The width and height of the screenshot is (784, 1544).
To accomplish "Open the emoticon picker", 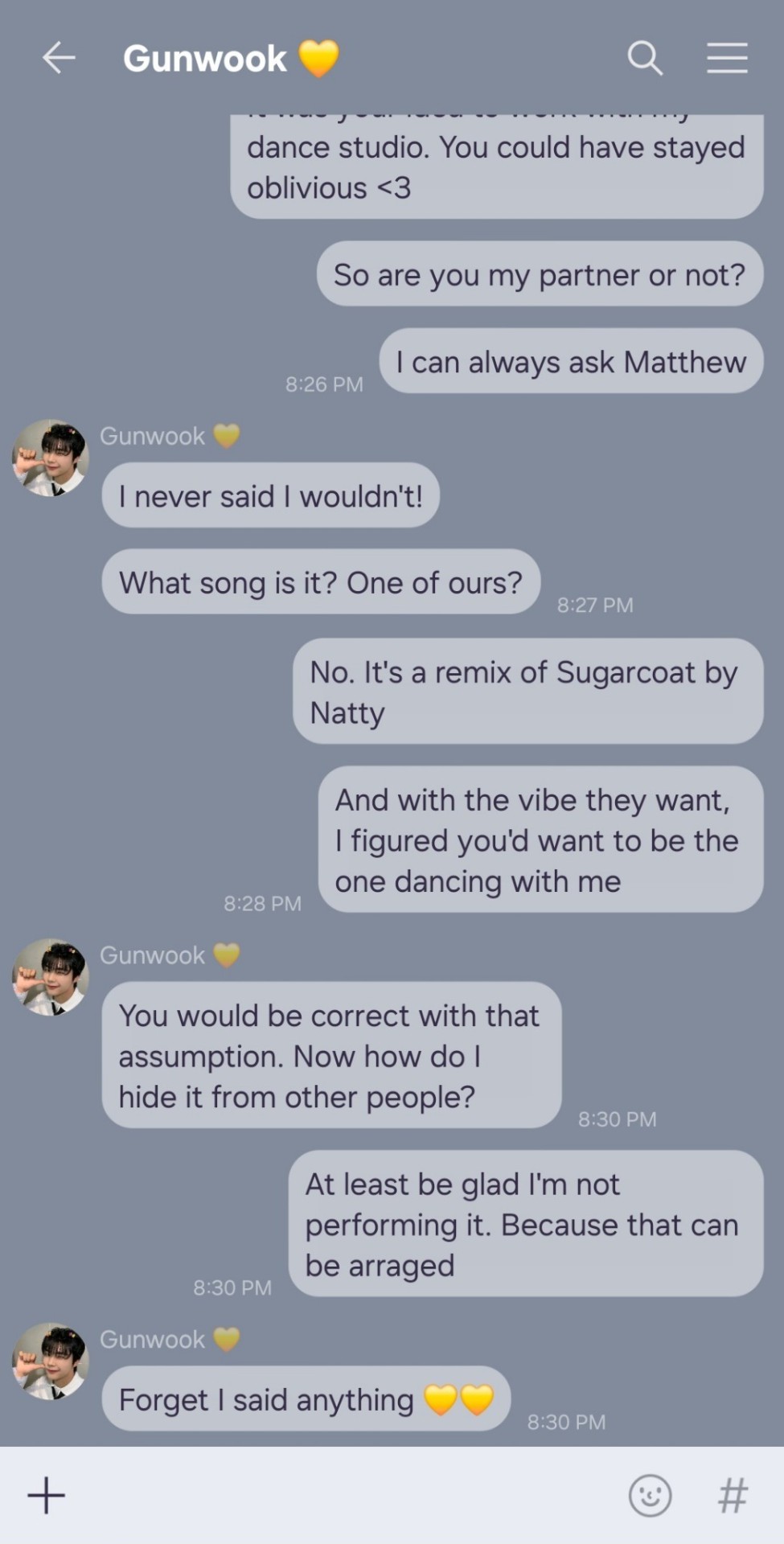I will tap(650, 1496).
